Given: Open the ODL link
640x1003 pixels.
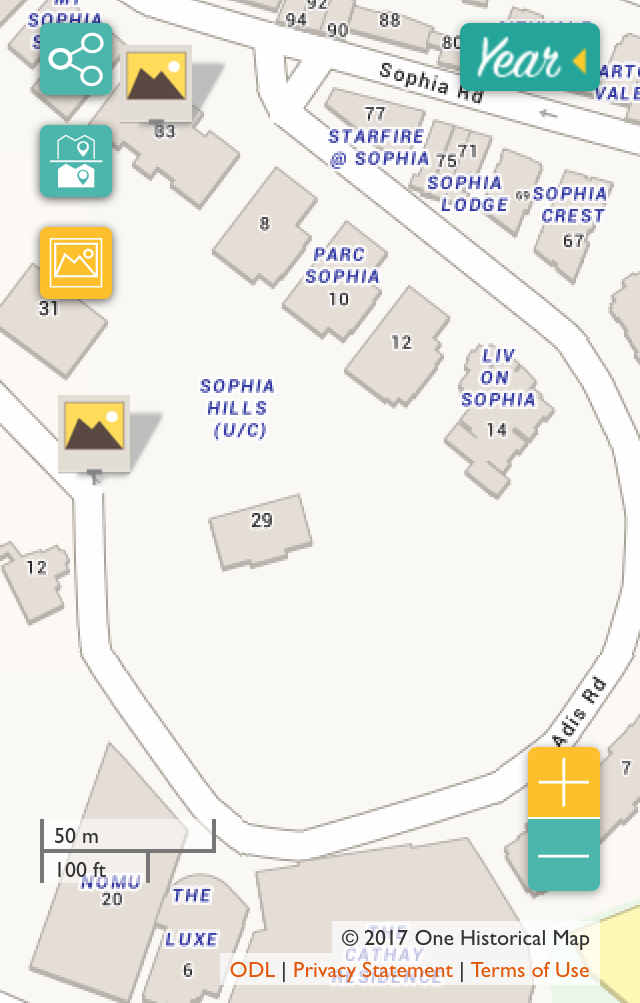Looking at the screenshot, I should click(x=252, y=970).
